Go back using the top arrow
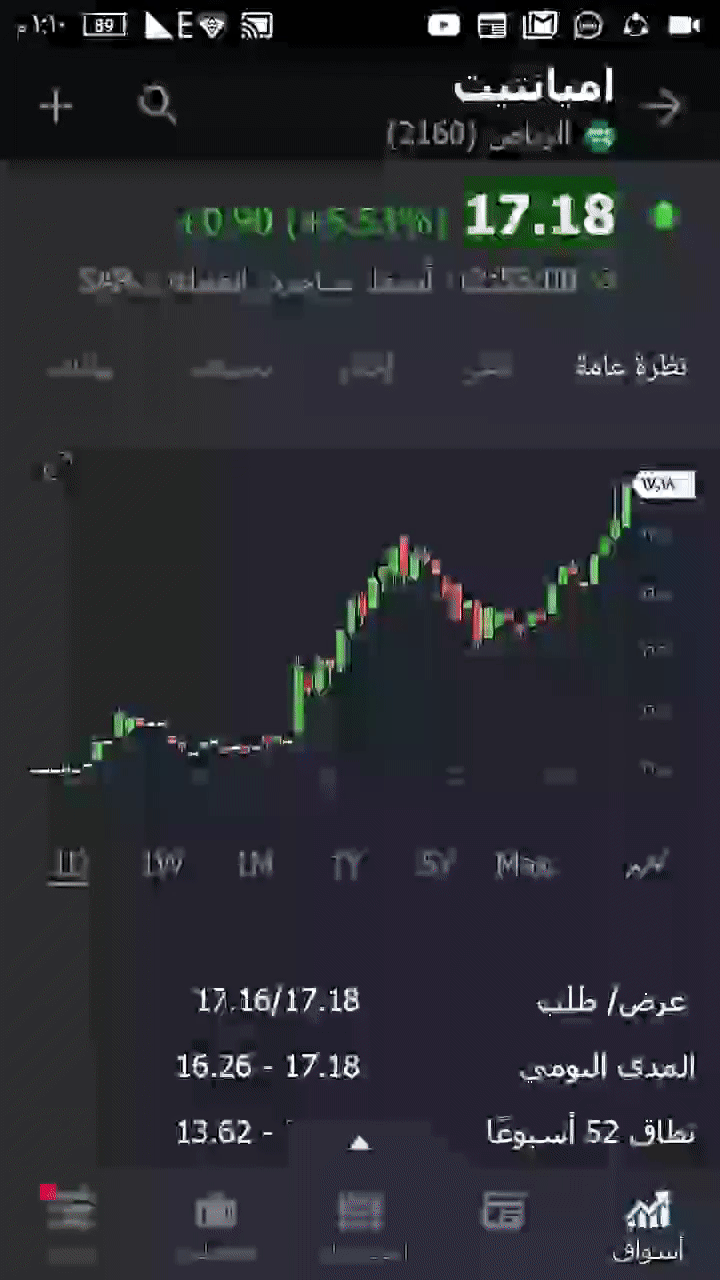Image resolution: width=720 pixels, height=1280 pixels. click(x=664, y=106)
